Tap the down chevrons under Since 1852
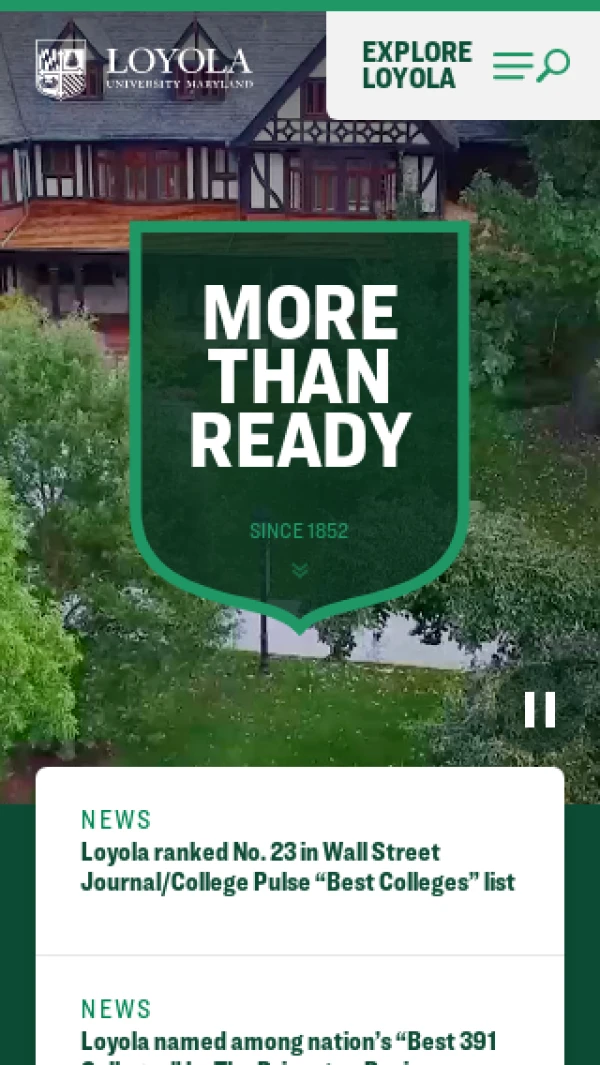This screenshot has height=1065, width=600. (299, 571)
